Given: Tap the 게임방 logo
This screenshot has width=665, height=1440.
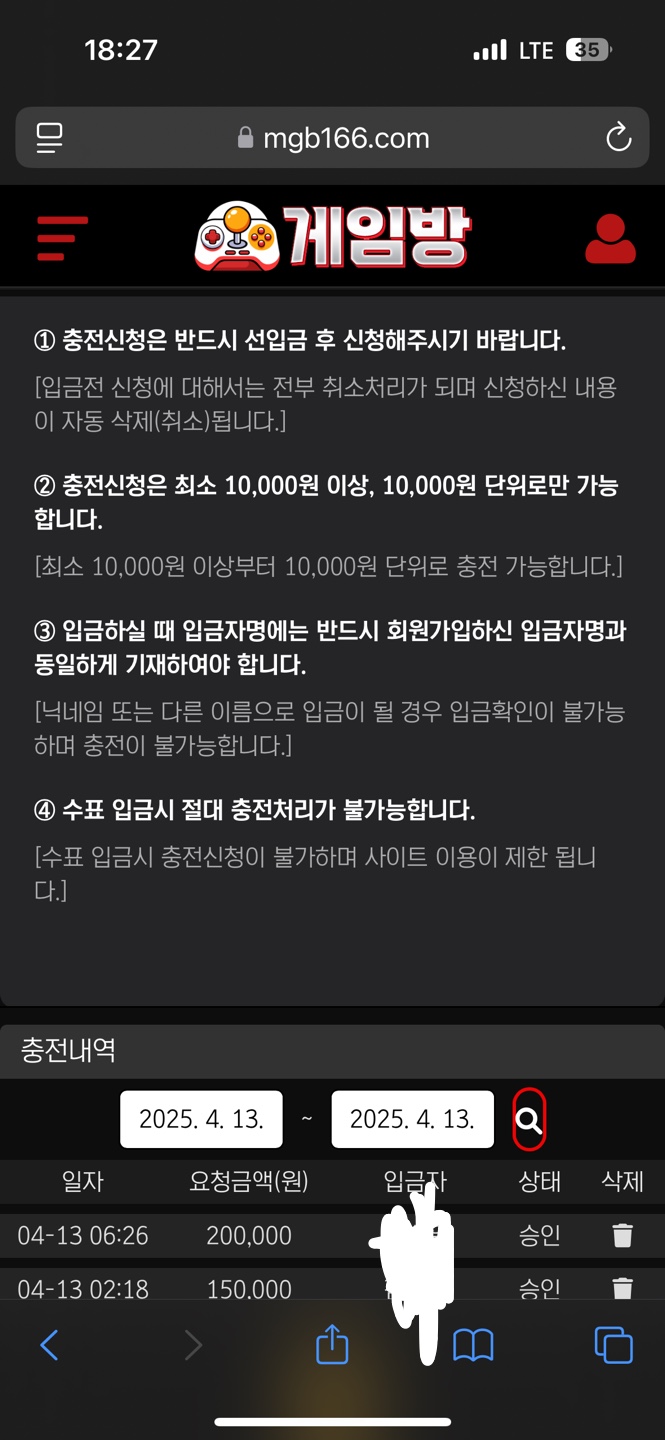Looking at the screenshot, I should 333,238.
